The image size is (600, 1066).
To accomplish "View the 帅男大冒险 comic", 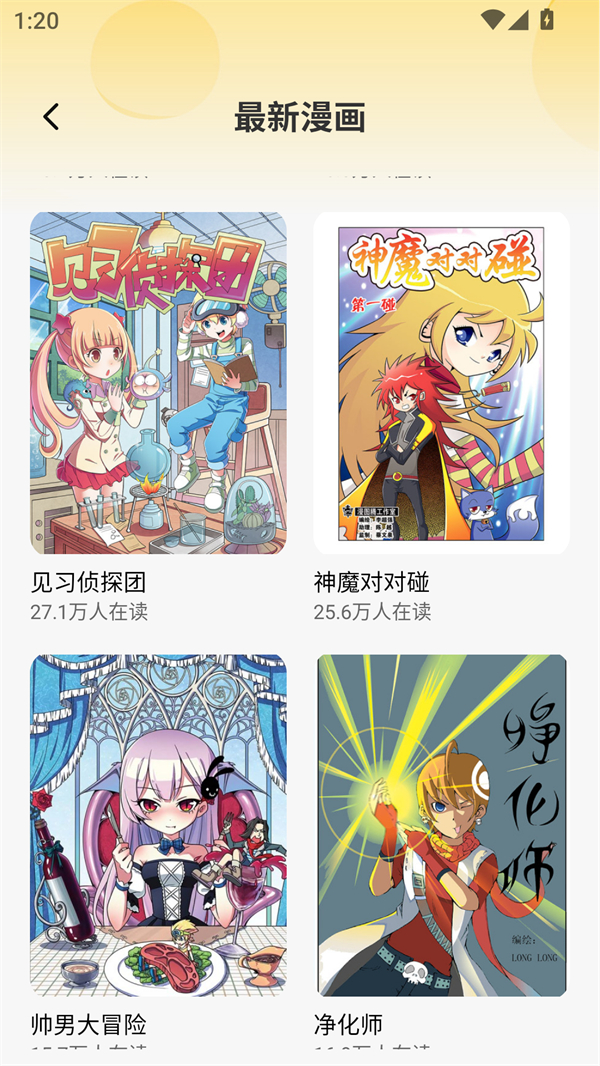I will 158,825.
